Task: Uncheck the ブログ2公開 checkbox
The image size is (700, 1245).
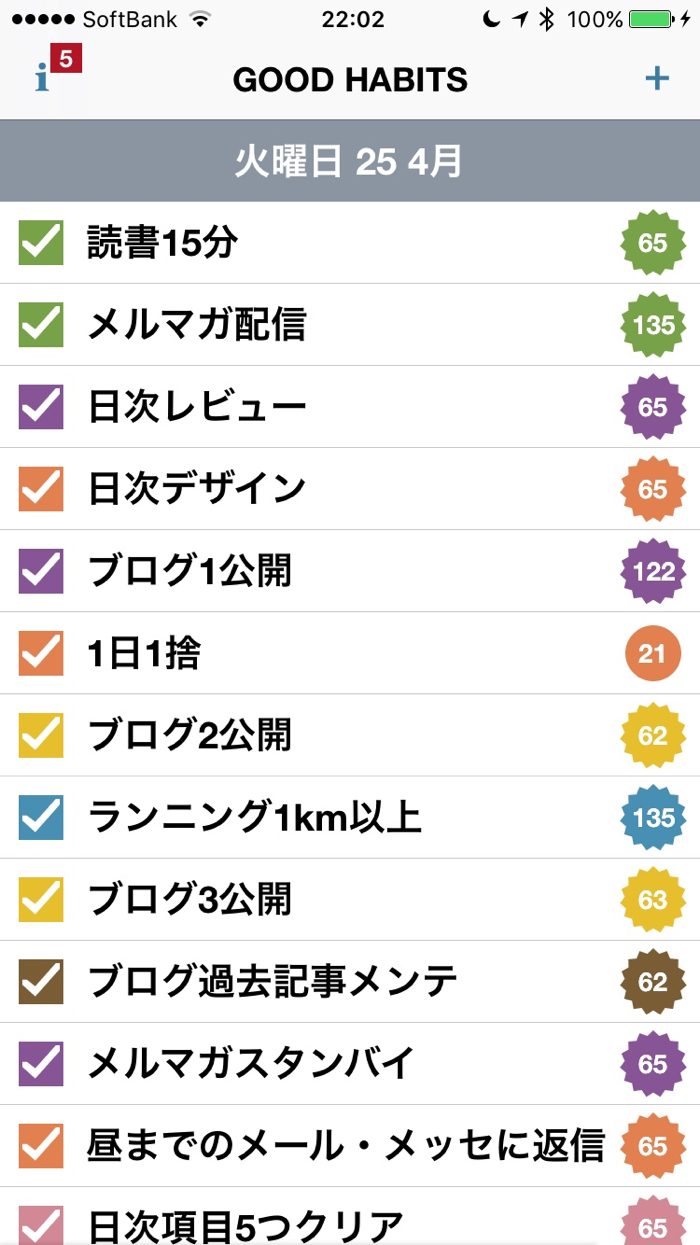Action: (x=41, y=735)
